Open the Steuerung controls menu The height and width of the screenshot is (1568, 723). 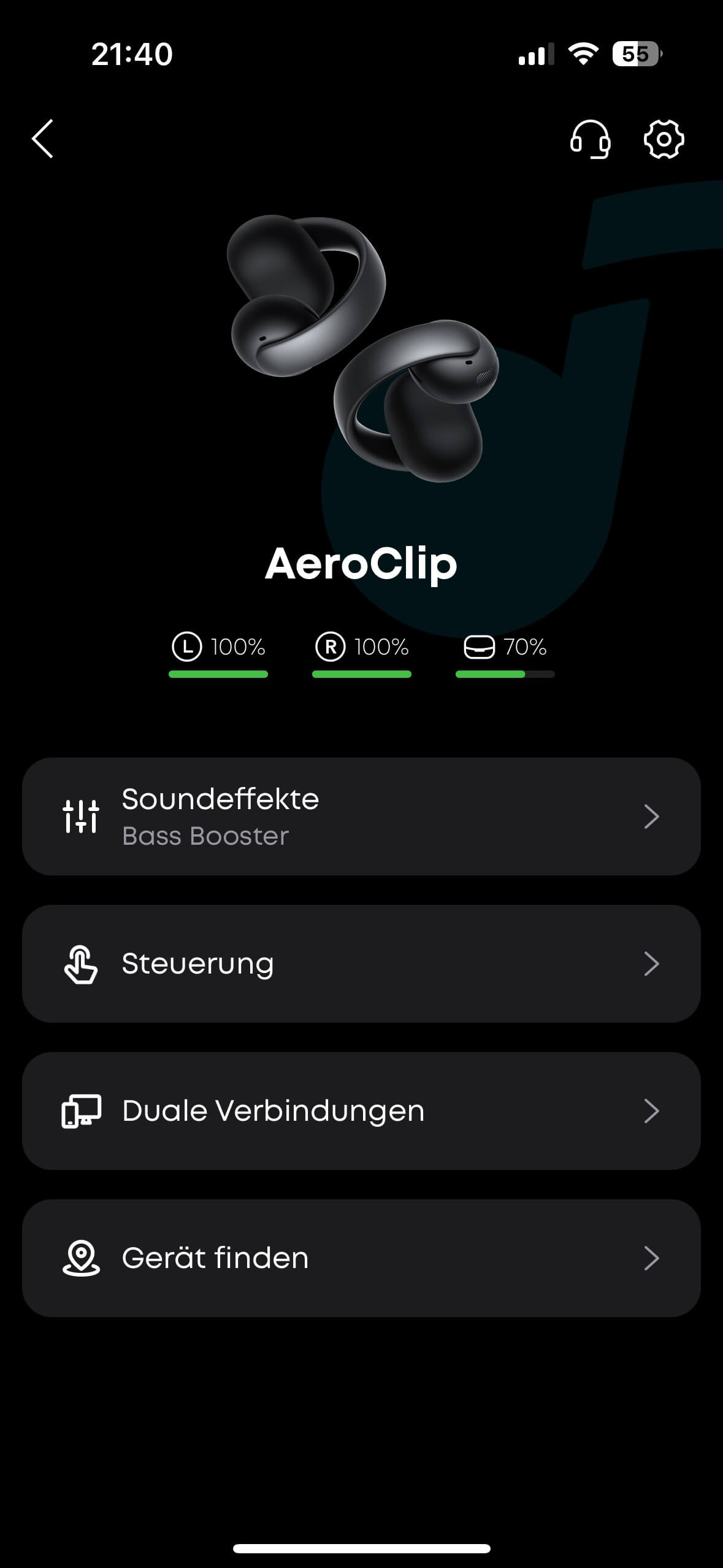(361, 964)
